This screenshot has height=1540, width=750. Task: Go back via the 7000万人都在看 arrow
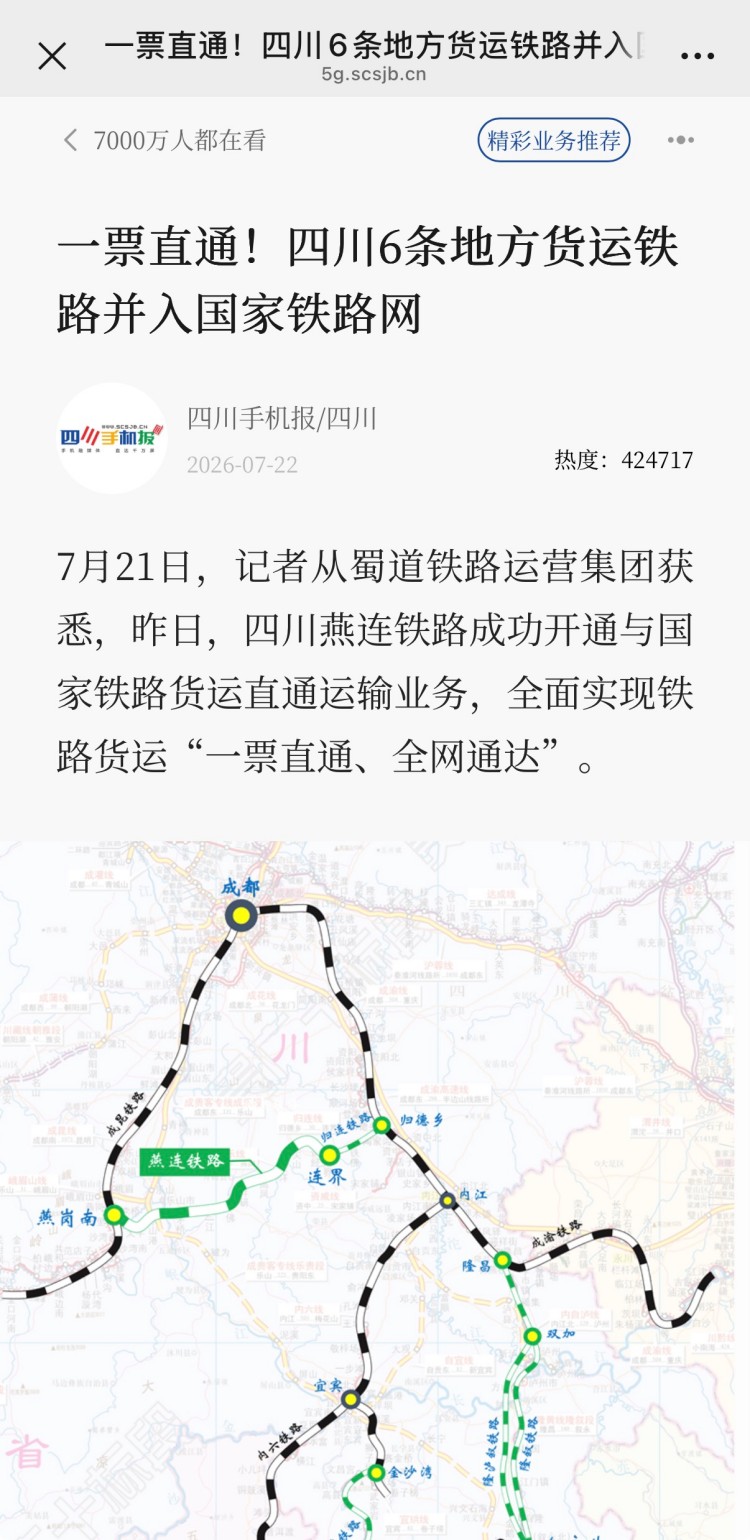[70, 140]
